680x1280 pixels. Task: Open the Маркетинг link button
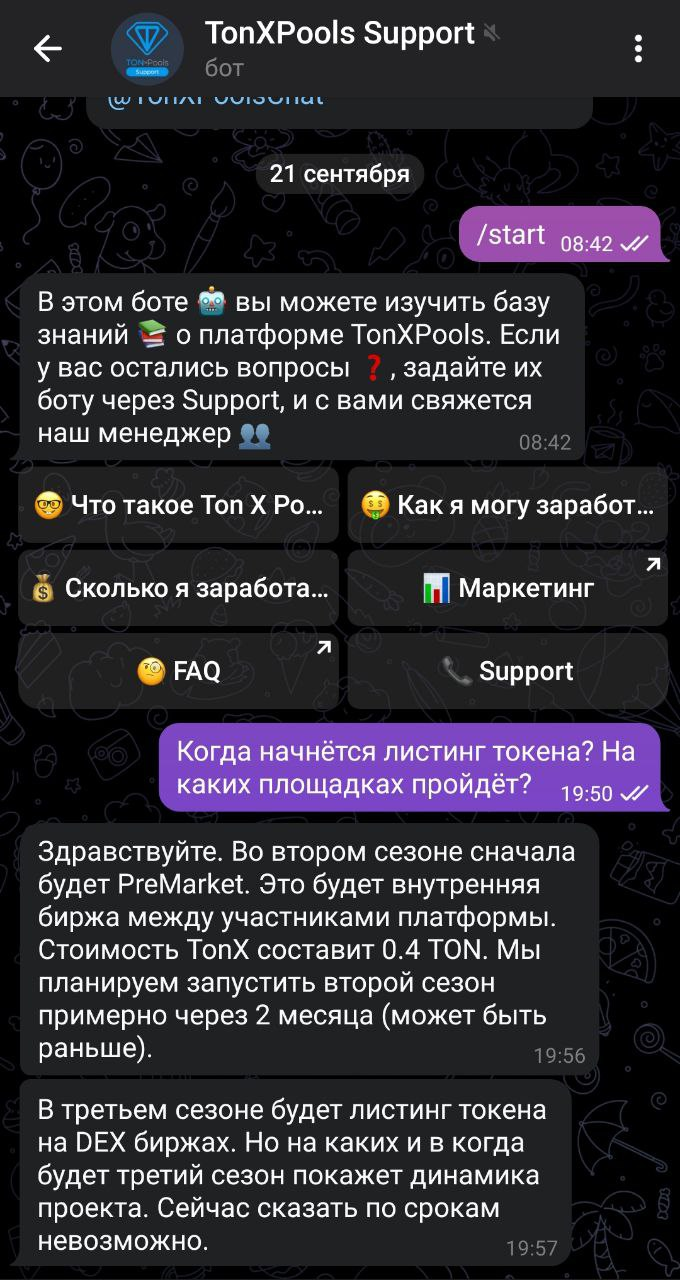(507, 588)
